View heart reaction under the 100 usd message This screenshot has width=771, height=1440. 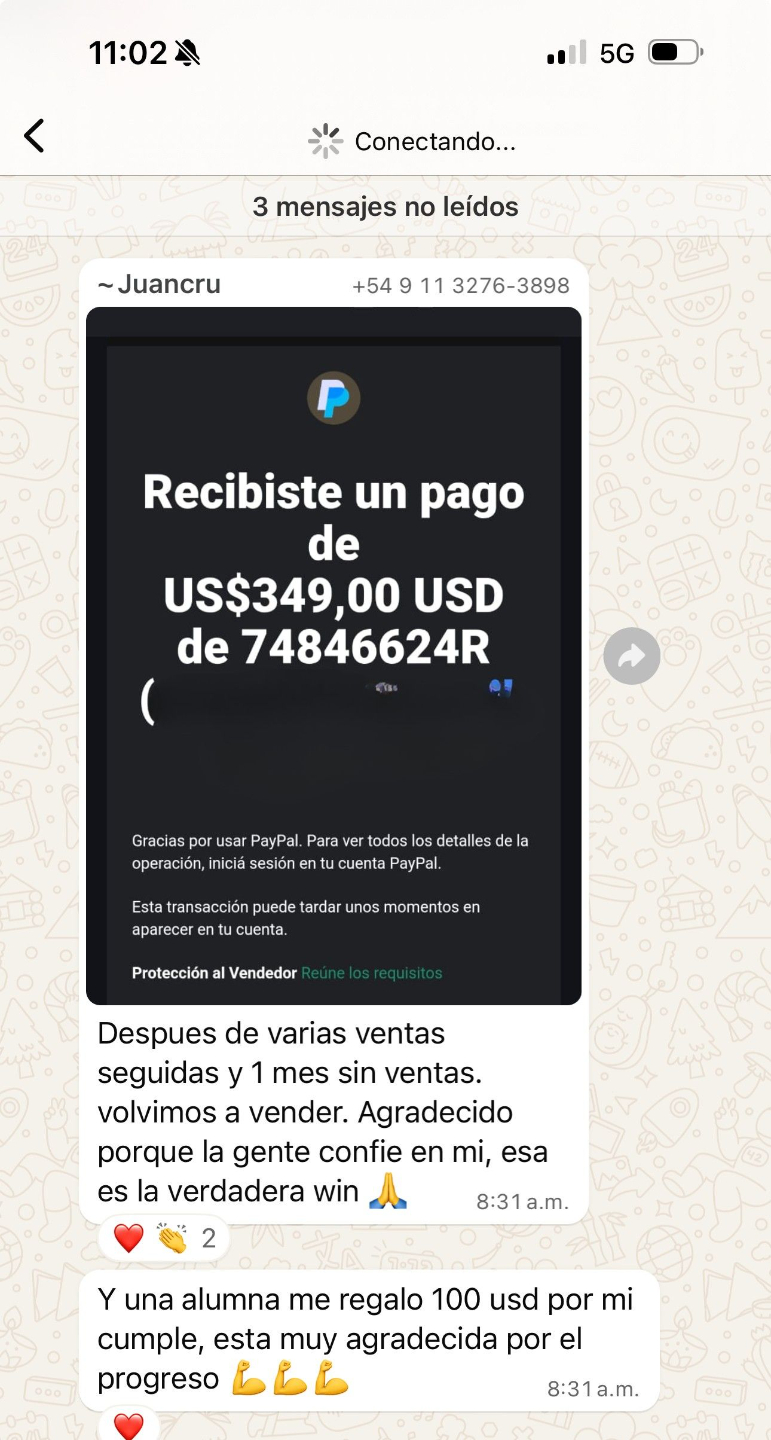click(x=128, y=1424)
